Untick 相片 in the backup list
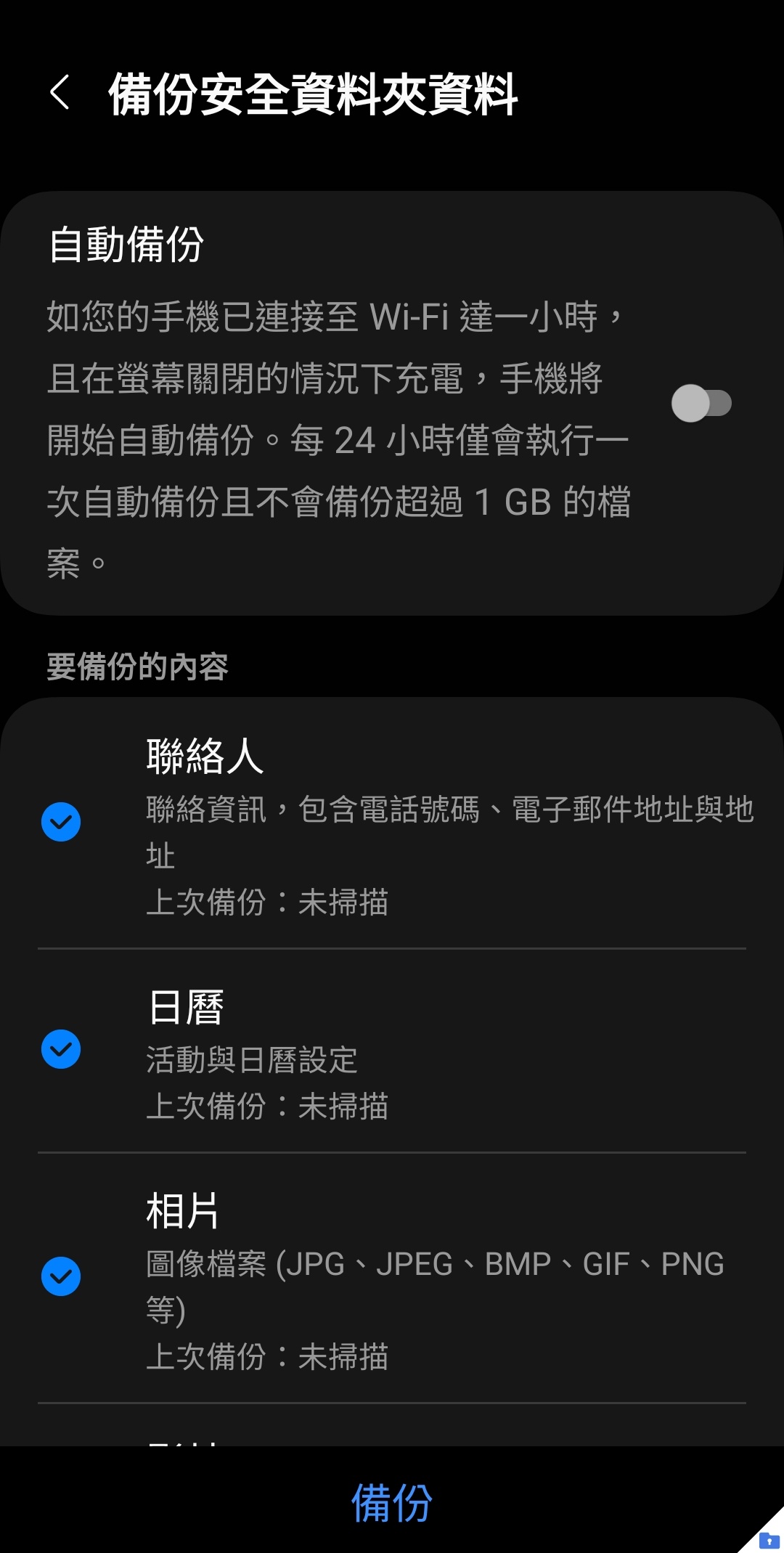This screenshot has width=784, height=1553. (61, 1276)
